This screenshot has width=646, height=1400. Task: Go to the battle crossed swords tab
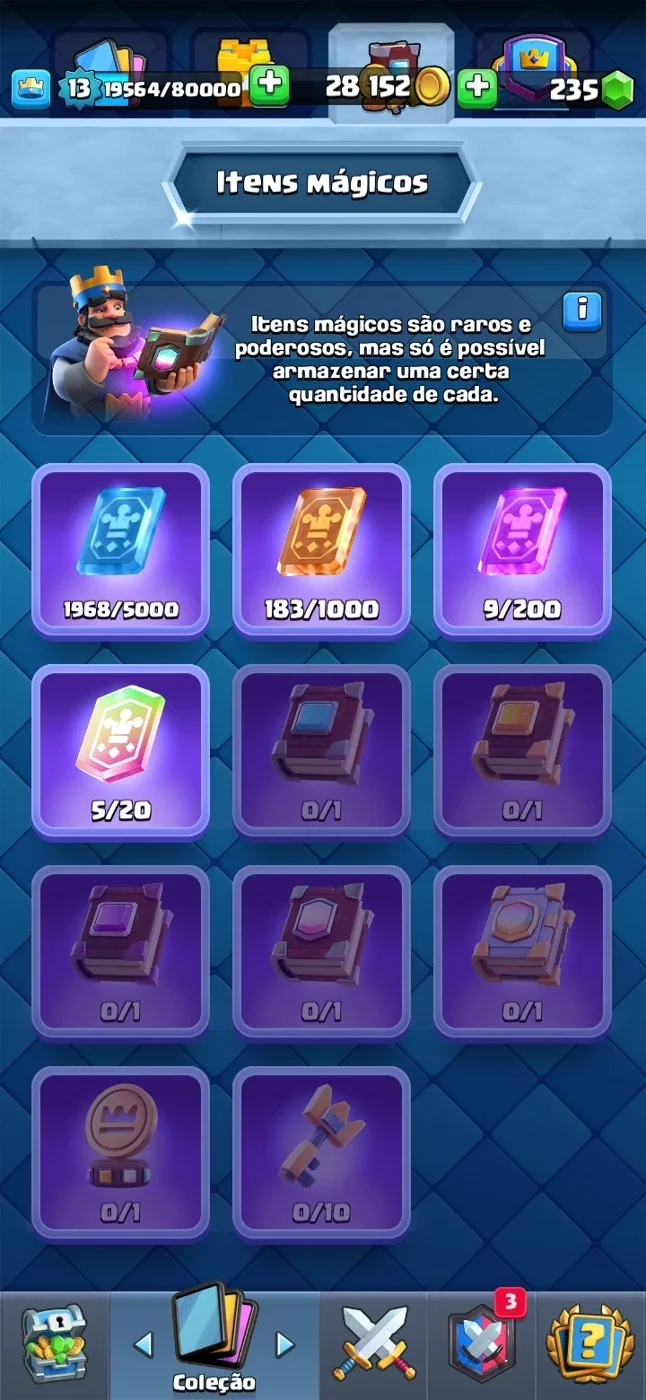[x=374, y=1345]
